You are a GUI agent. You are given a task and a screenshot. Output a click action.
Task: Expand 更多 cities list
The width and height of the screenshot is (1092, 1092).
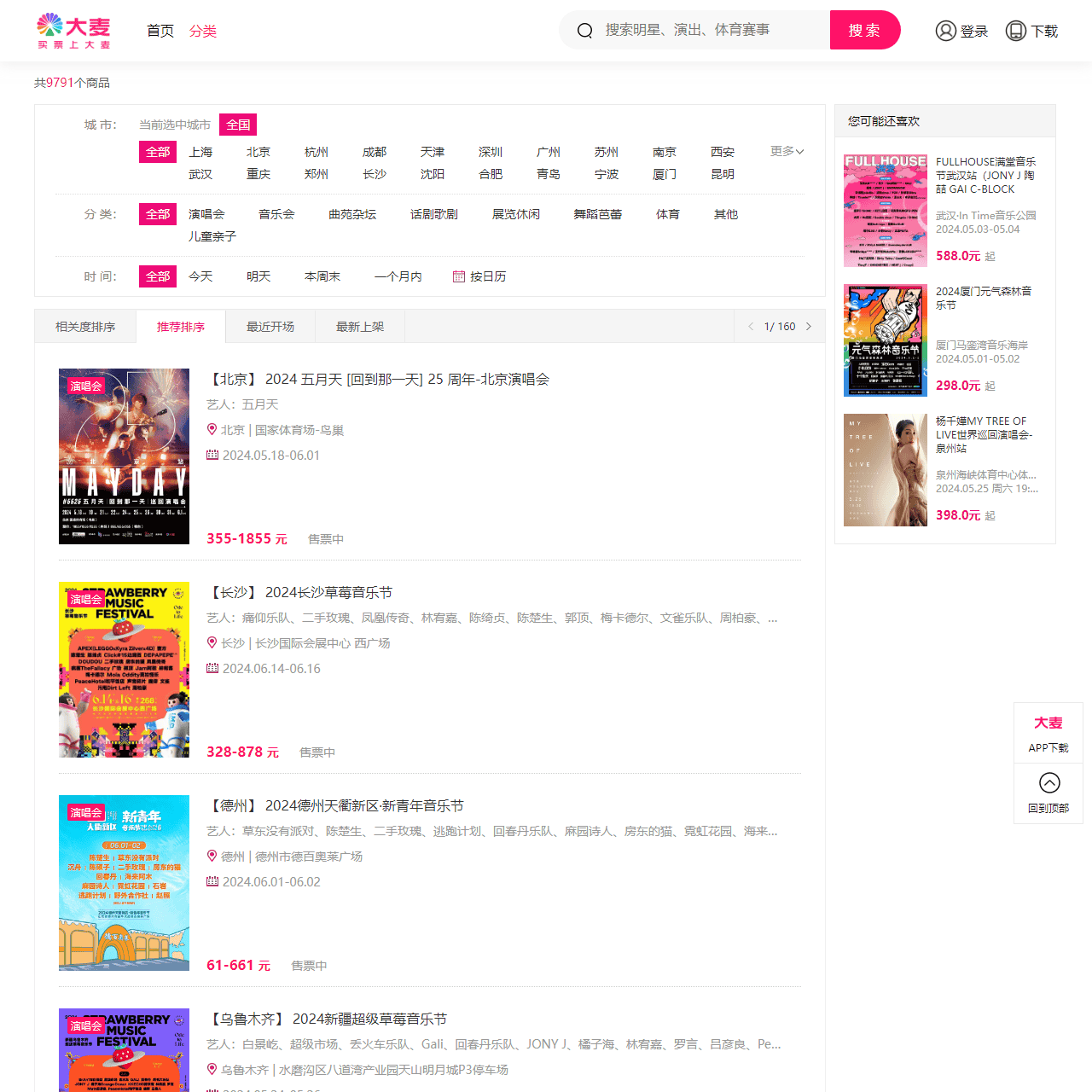787,151
